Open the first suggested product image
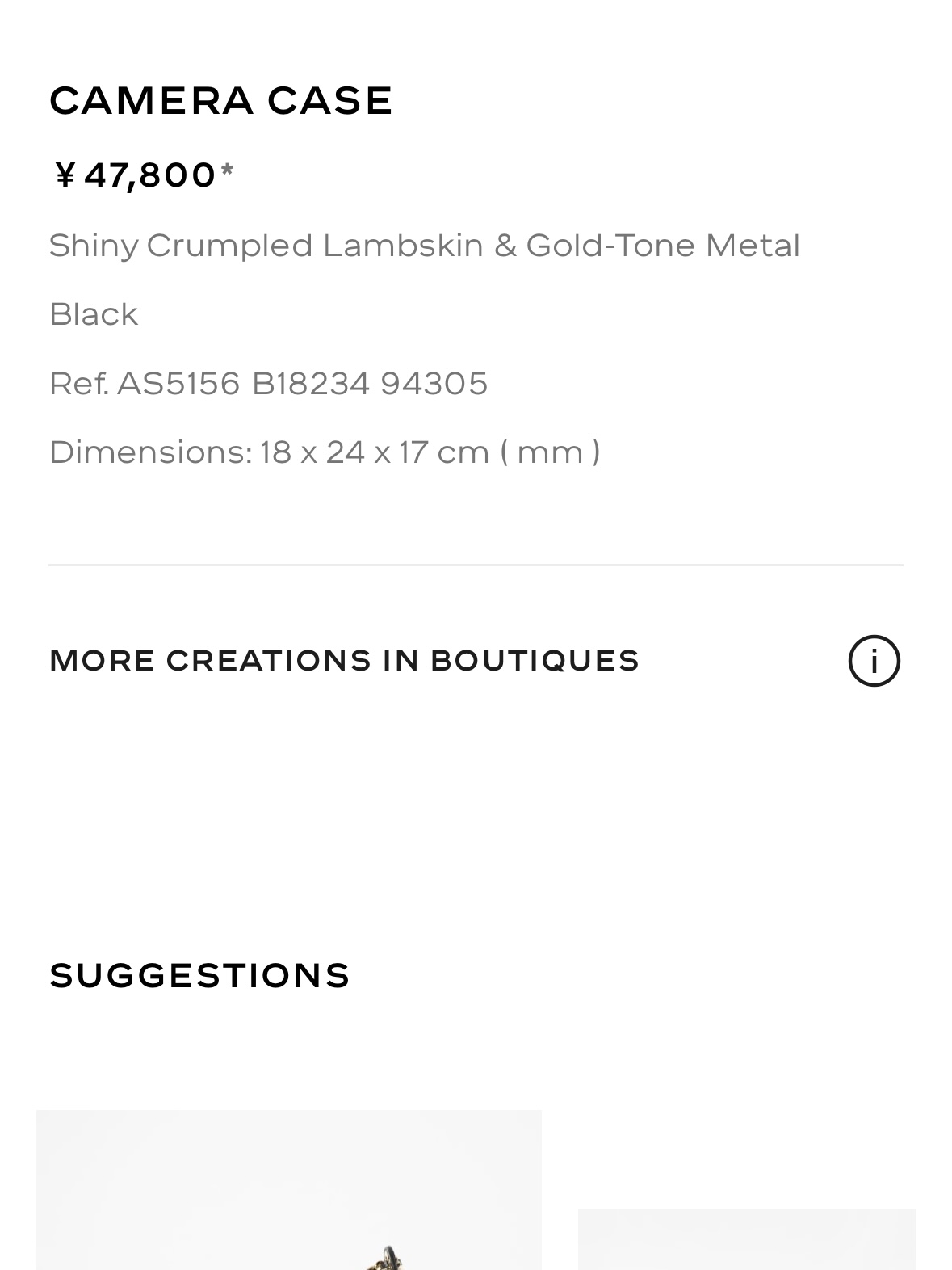The height and width of the screenshot is (1270, 952). tap(289, 1189)
